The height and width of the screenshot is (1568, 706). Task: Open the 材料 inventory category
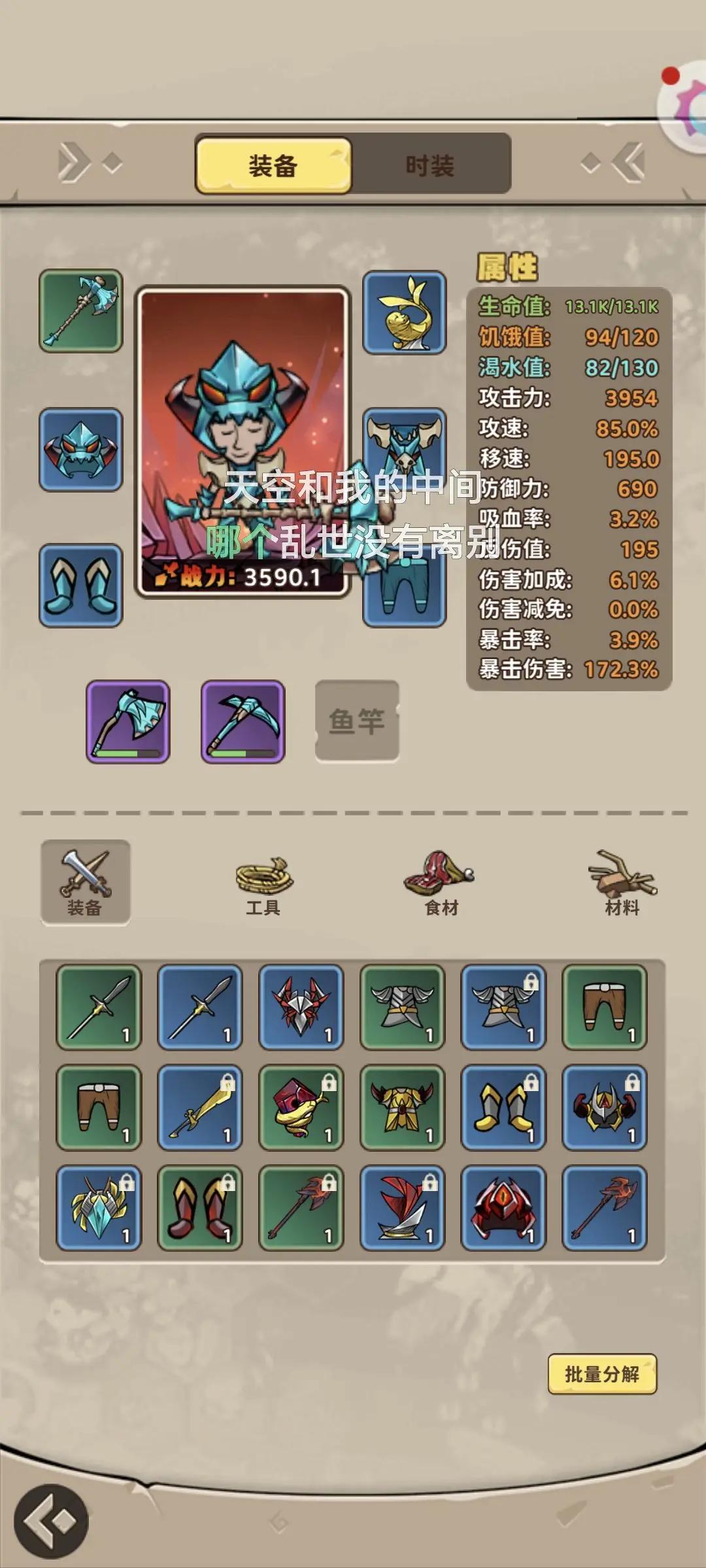pos(621,881)
